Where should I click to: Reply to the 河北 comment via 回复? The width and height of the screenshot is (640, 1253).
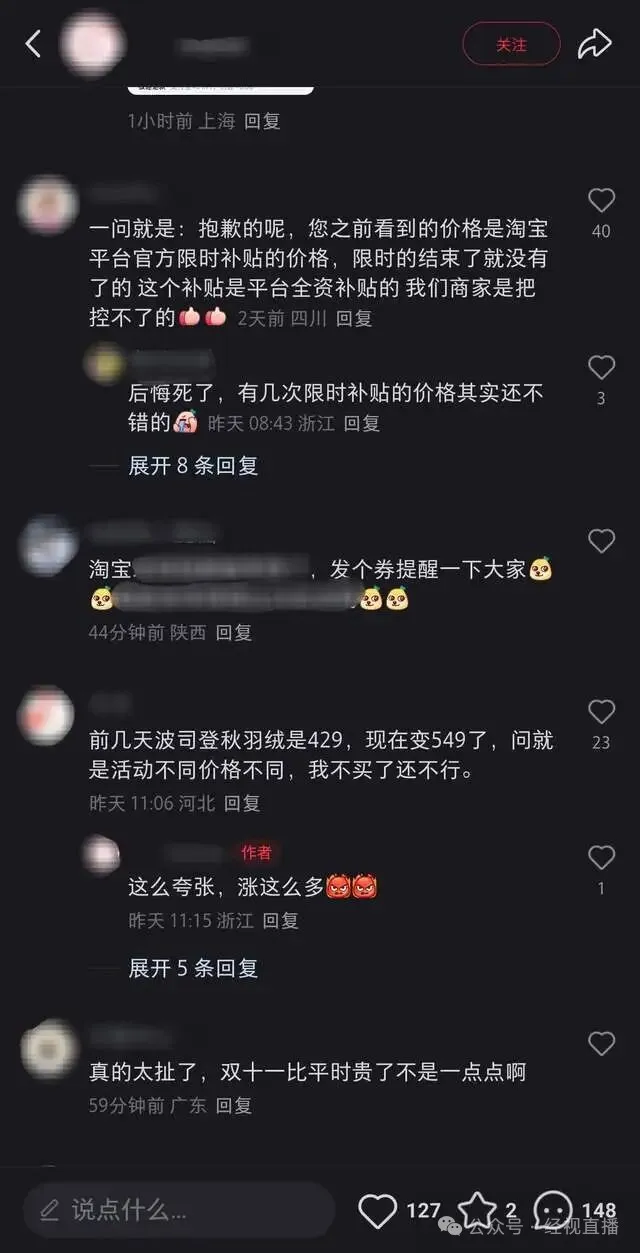point(242,803)
